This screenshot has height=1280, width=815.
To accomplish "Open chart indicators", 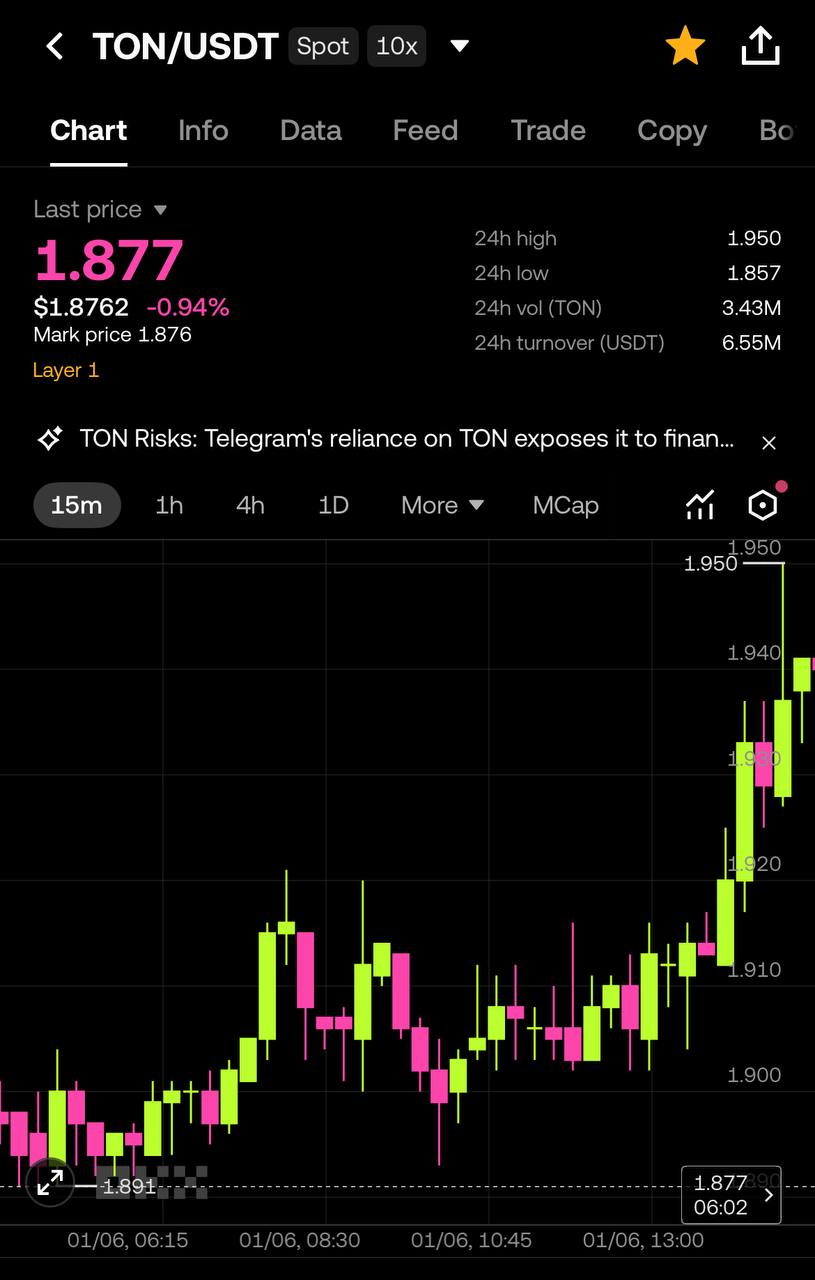I will pos(700,505).
